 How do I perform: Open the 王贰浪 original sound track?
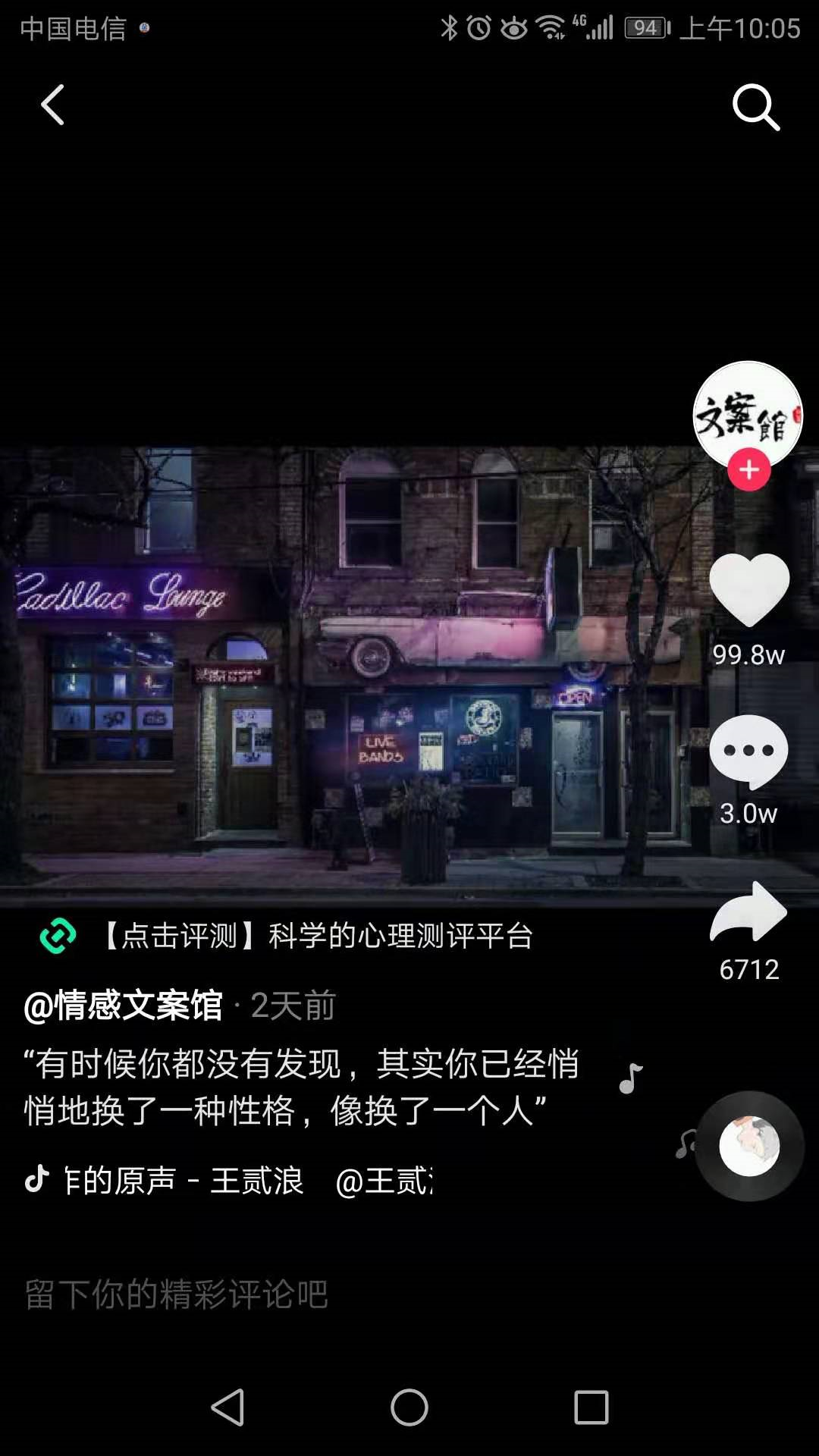(227, 1181)
